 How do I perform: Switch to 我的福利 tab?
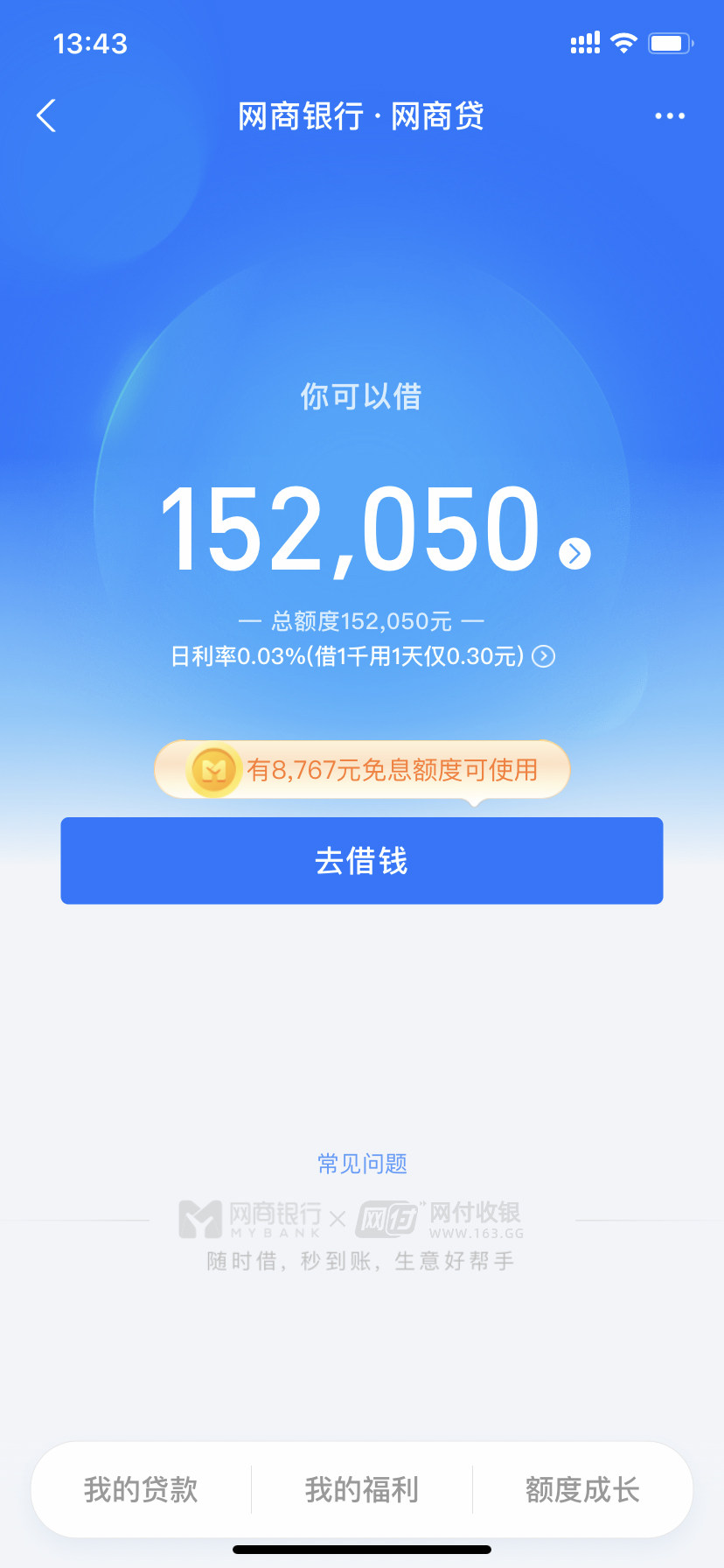tap(362, 1489)
